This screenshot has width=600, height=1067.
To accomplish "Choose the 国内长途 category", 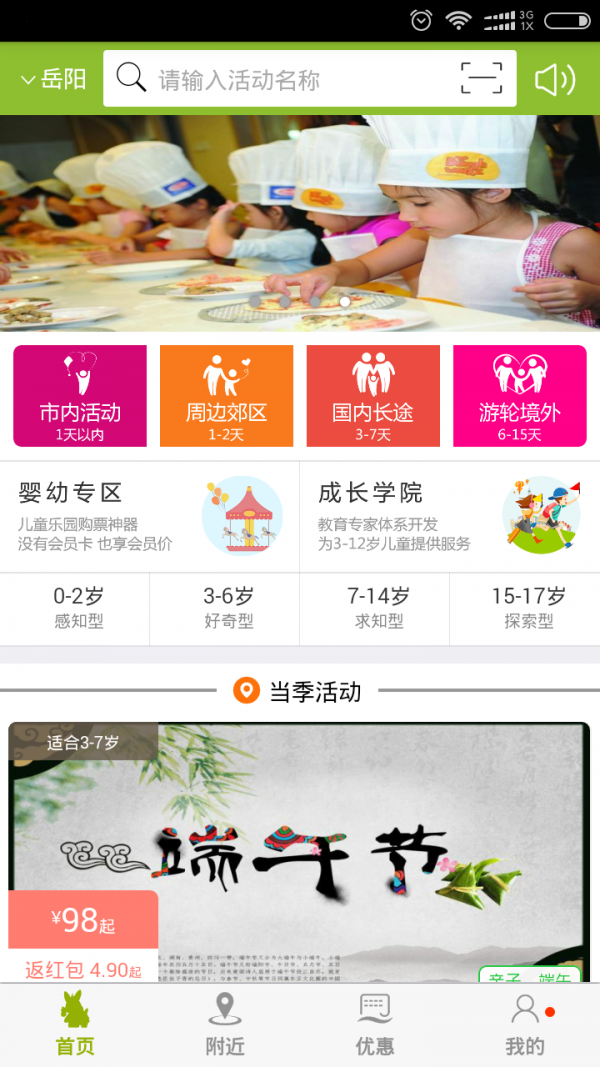I will pyautogui.click(x=373, y=396).
